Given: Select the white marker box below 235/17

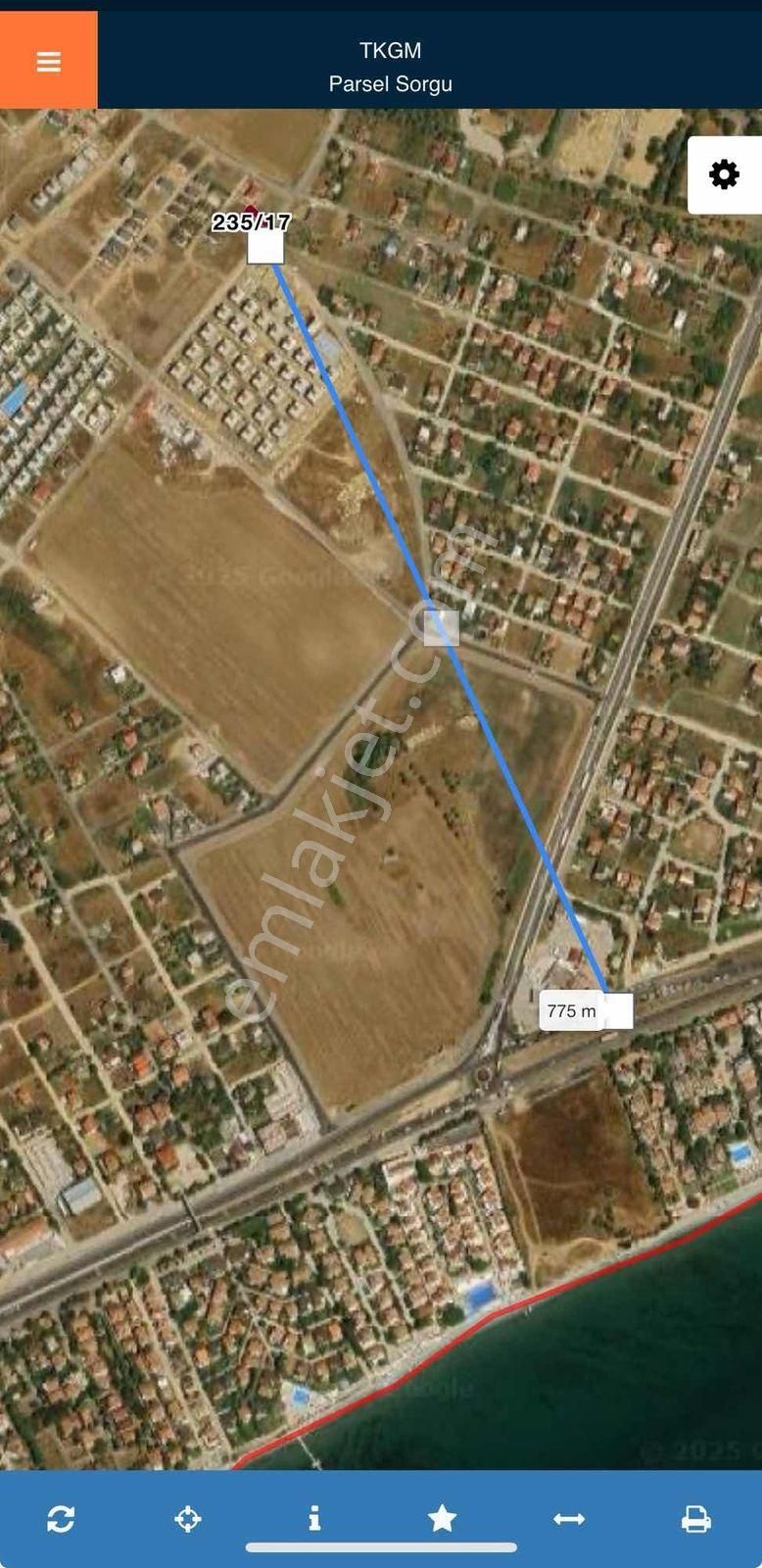Looking at the screenshot, I should click(x=265, y=248).
